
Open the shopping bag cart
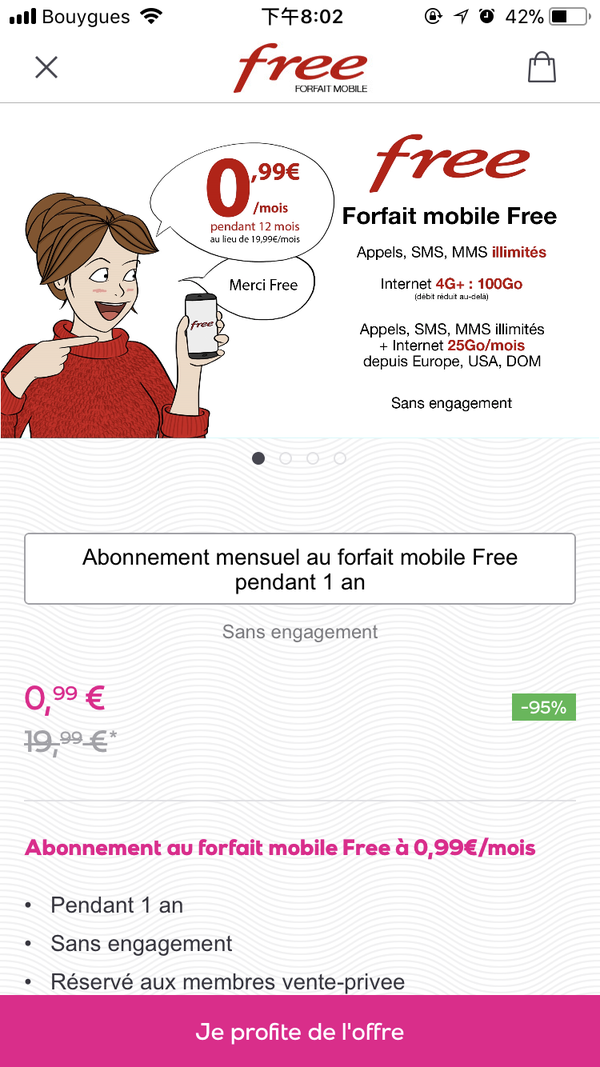tap(541, 67)
